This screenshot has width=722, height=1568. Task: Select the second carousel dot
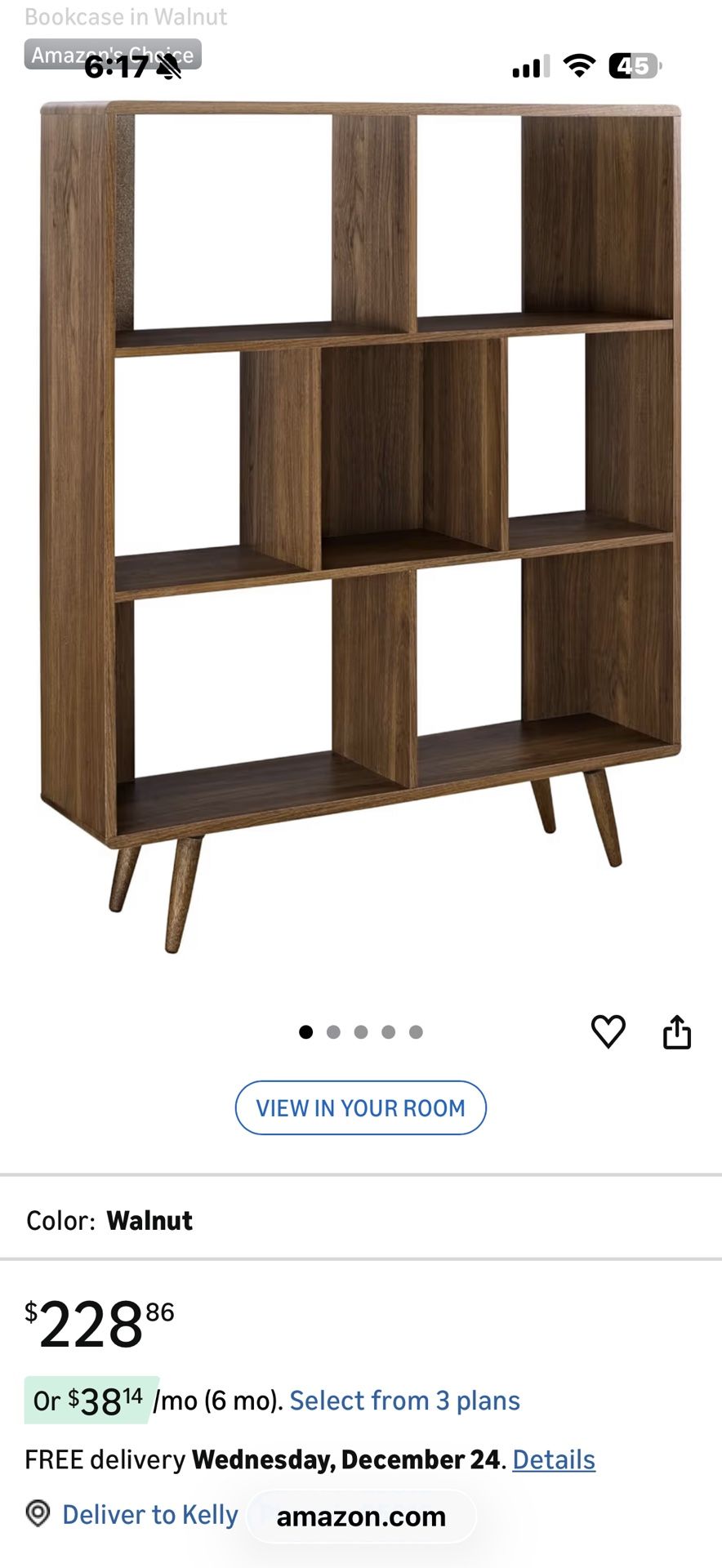[334, 1031]
